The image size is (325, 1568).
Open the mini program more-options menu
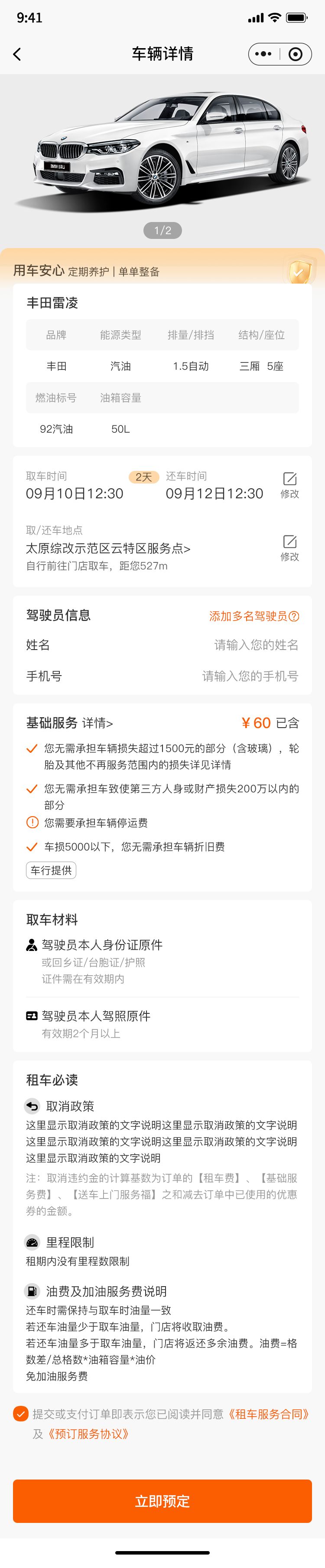(x=263, y=54)
